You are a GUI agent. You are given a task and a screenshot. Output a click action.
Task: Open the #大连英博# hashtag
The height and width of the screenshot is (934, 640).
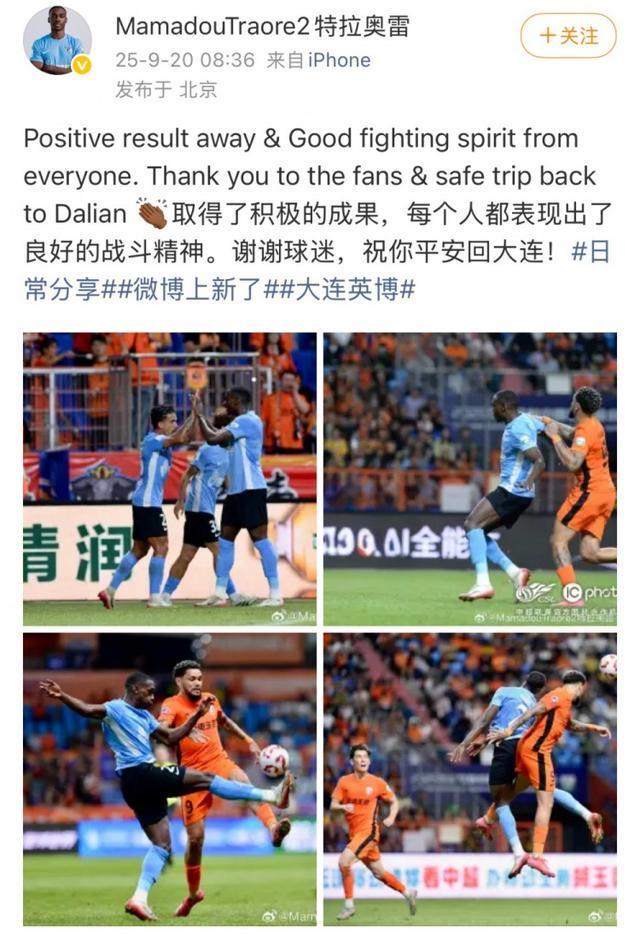click(340, 290)
